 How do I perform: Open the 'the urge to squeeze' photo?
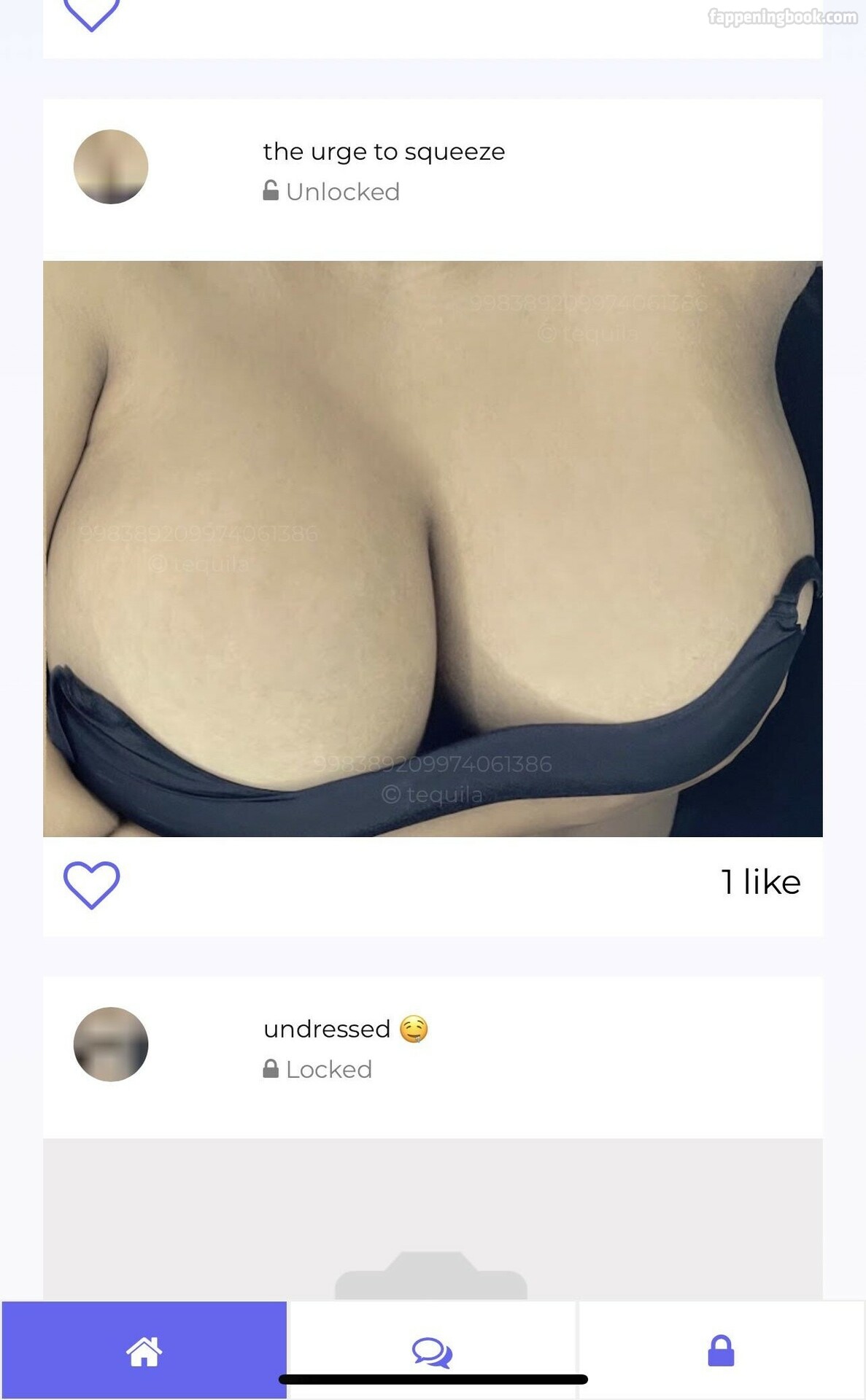433,548
